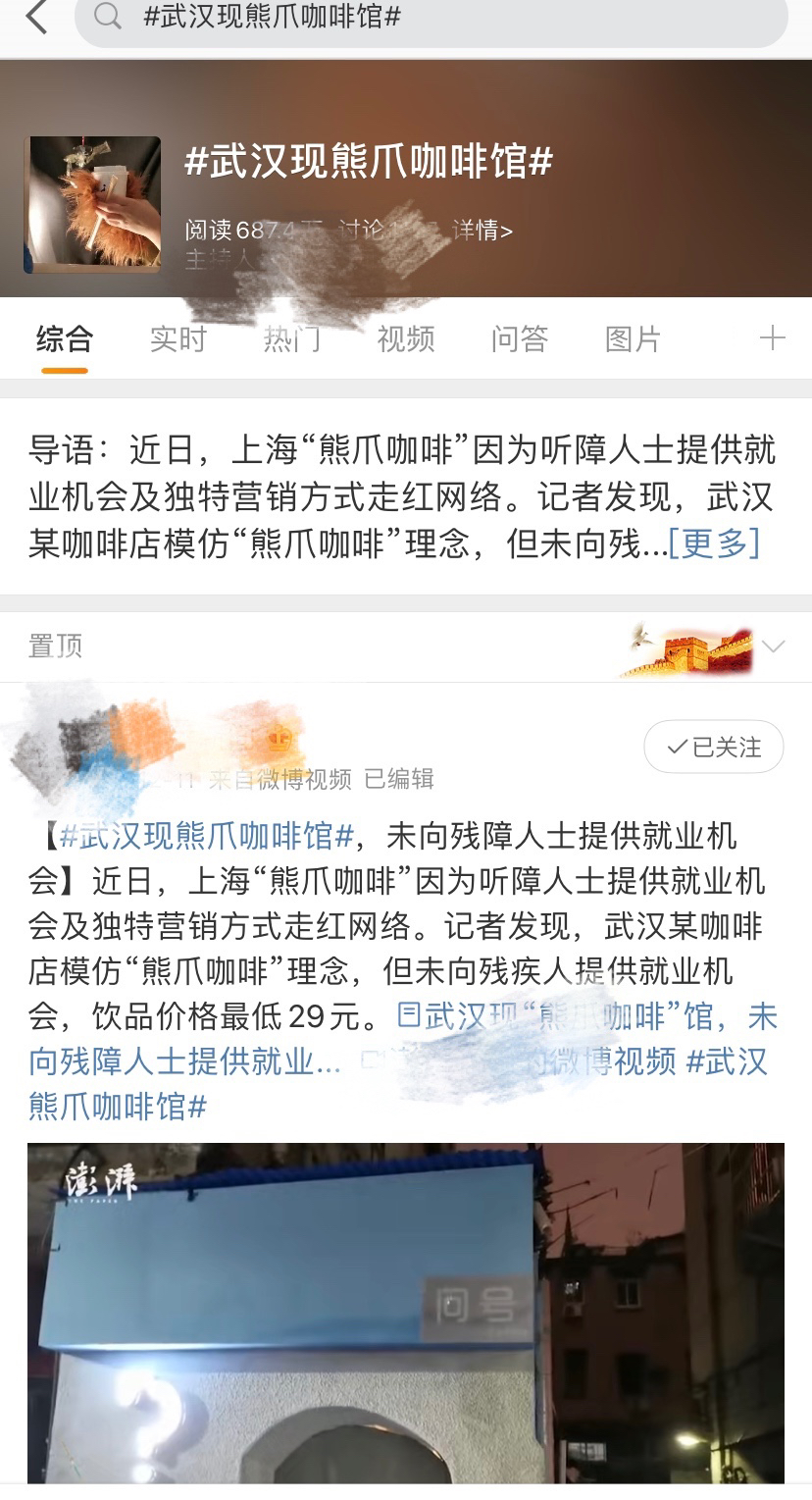Screen dimensions: 812x1500
Task: Open the pinned post's dropdown chevron
Action: [x=774, y=647]
